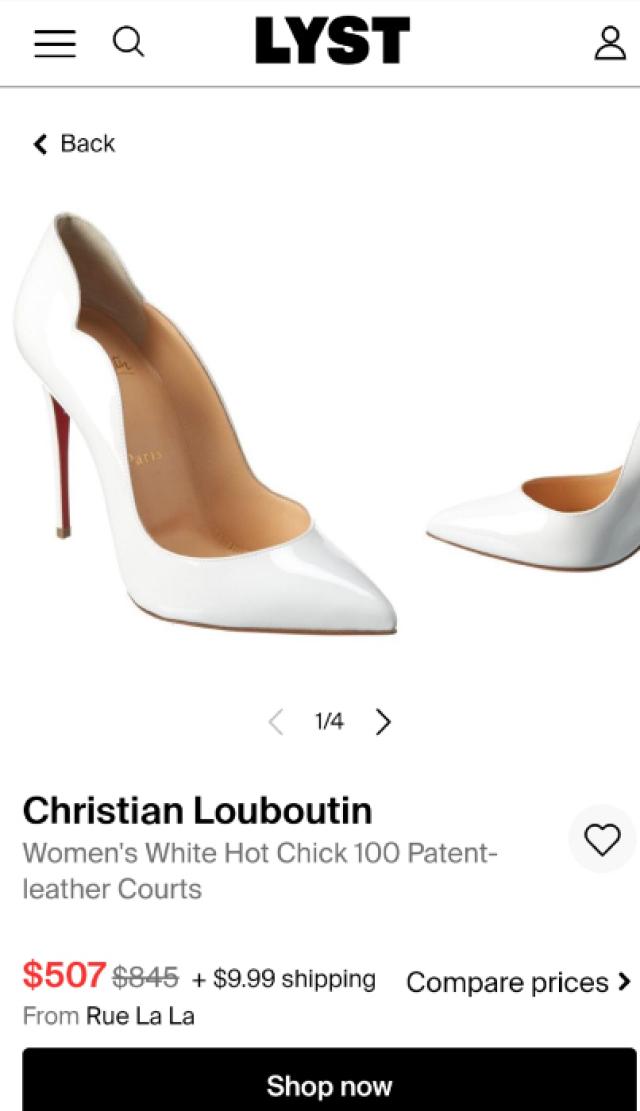Go back with the Back link
Viewport: 640px width, 1111px height.
75,144
